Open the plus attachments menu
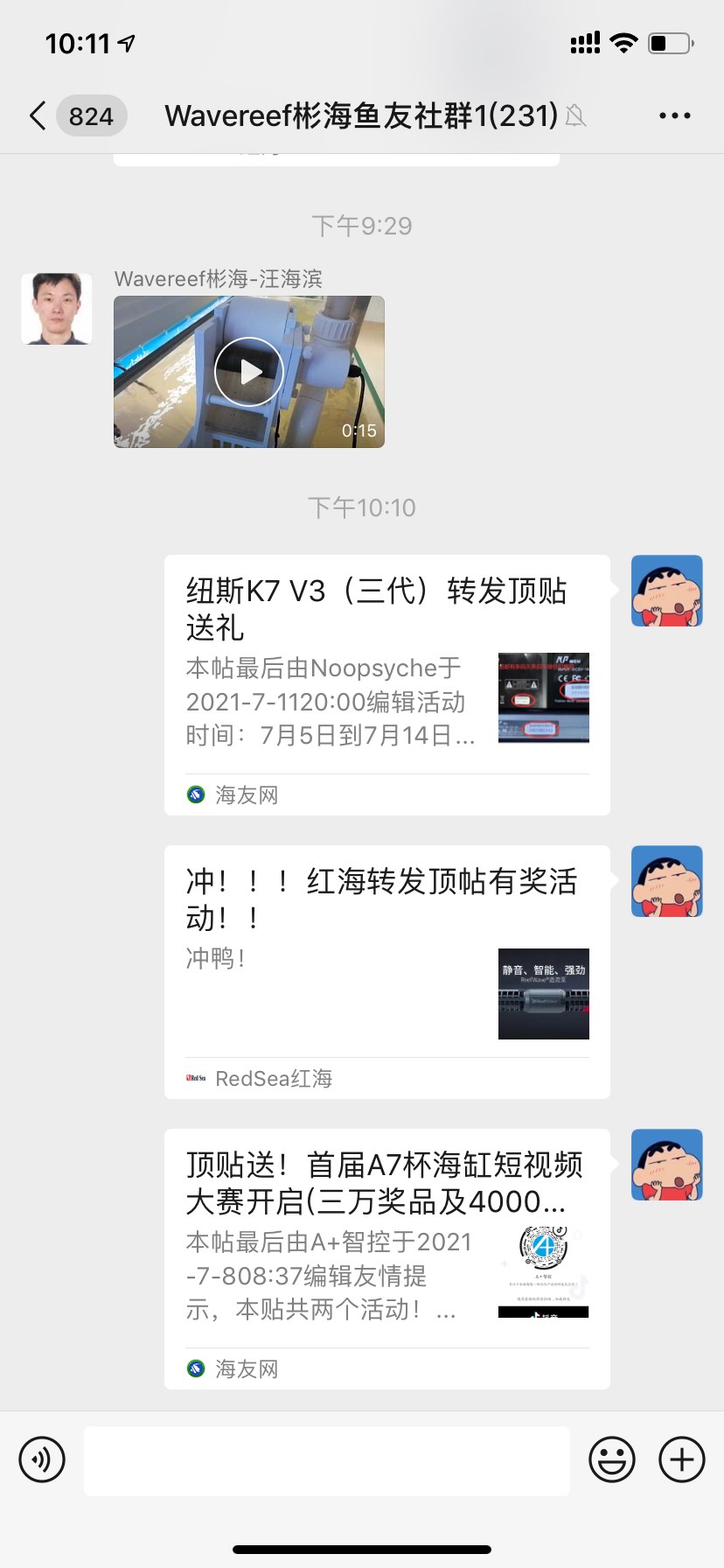Image resolution: width=724 pixels, height=1568 pixels. pos(681,1459)
